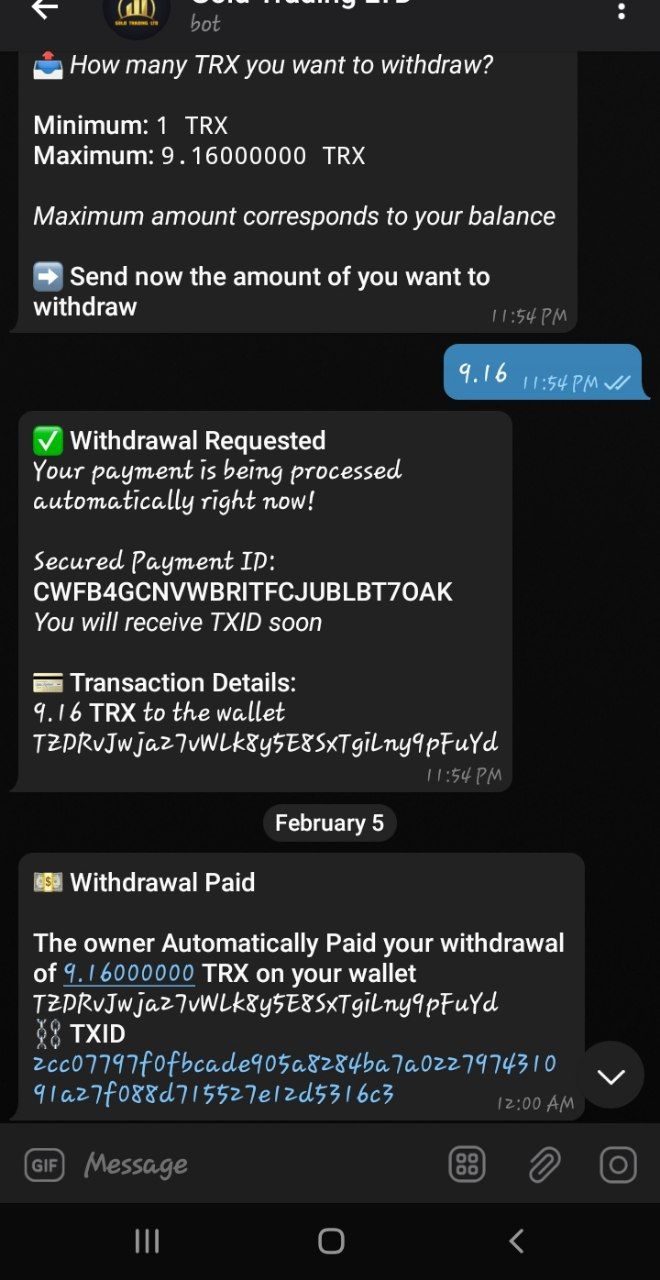Open the GIF picker
Screen dimensions: 660x1280
coord(44,1165)
